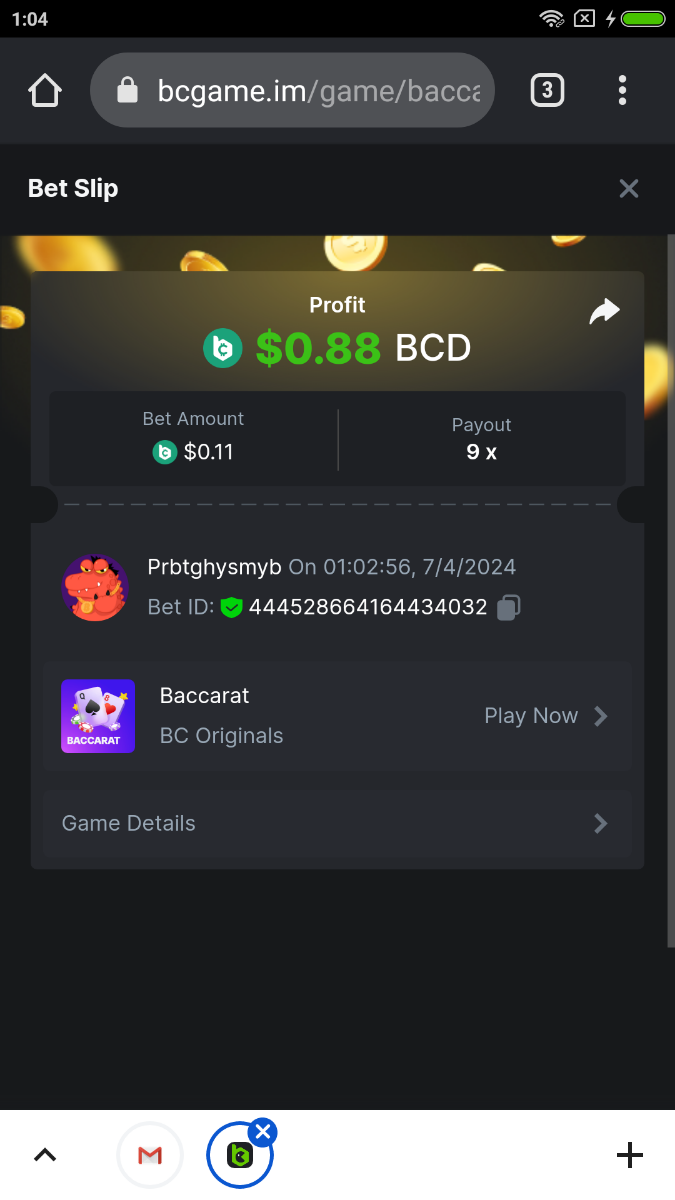Expand the Game Details row
The image size is (675, 1200).
pyautogui.click(x=337, y=824)
